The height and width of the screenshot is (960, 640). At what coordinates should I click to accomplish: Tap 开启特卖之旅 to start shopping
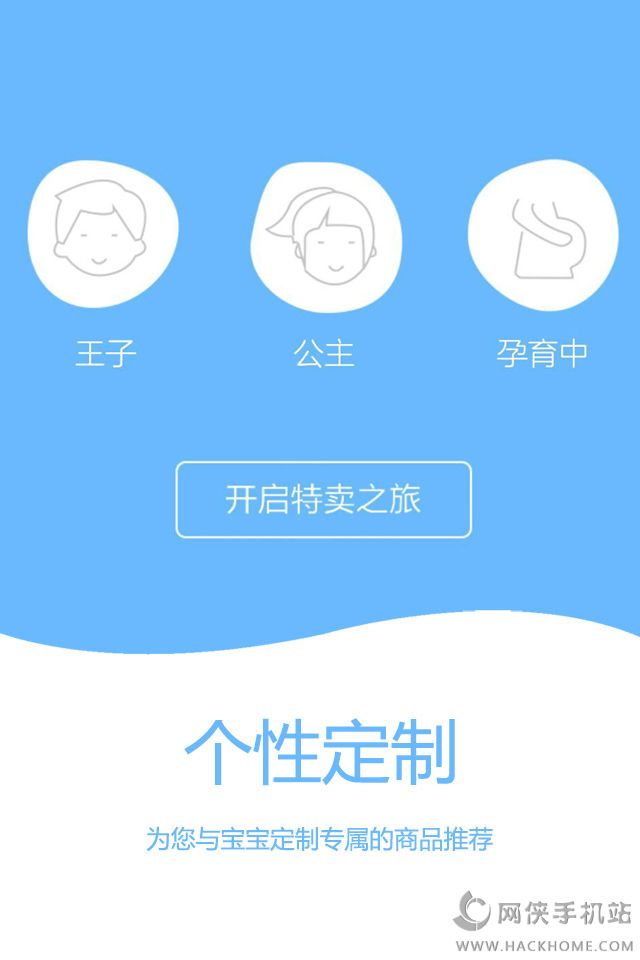[x=323, y=500]
